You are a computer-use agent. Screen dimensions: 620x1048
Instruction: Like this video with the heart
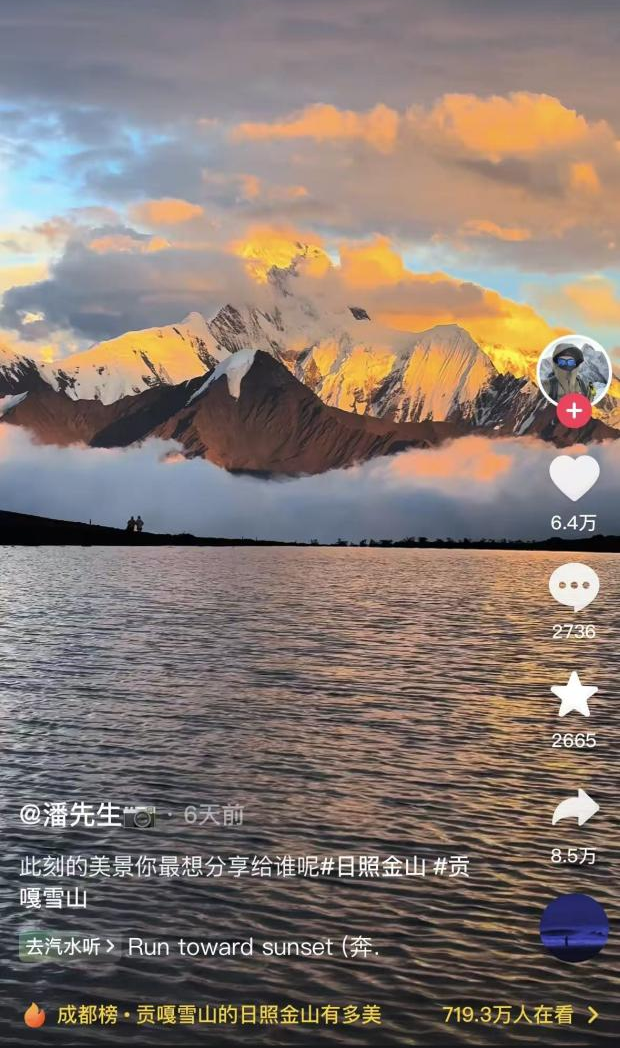pos(574,478)
